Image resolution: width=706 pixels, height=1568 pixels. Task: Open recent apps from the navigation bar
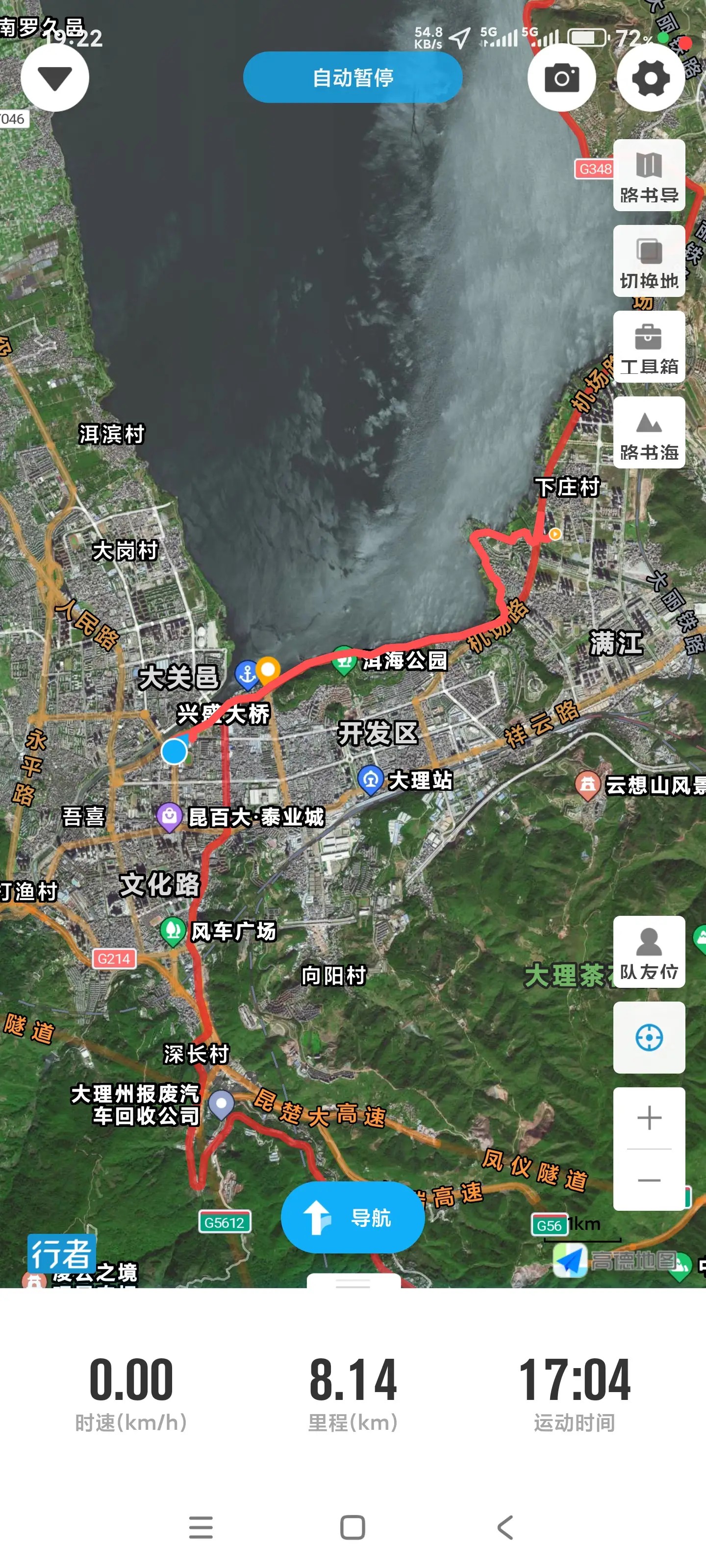click(201, 1527)
